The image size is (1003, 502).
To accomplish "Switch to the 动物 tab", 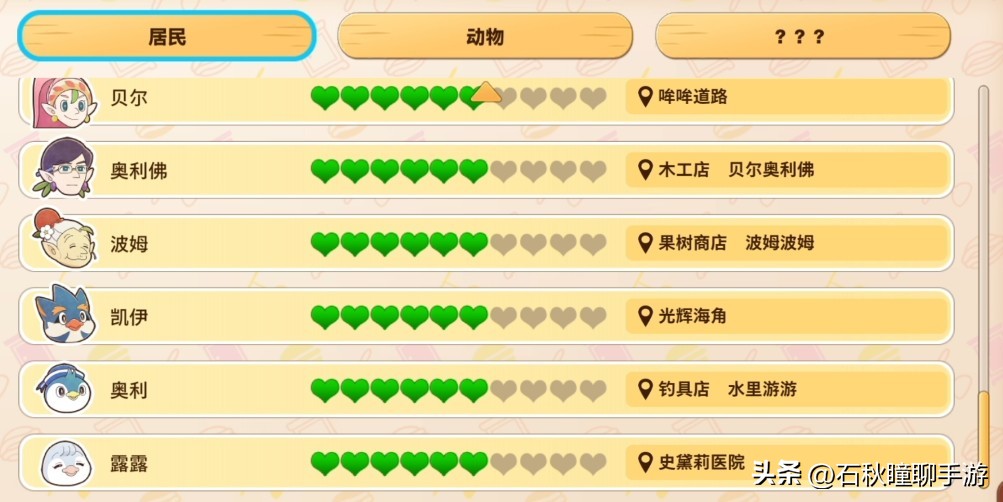I will coord(485,37).
